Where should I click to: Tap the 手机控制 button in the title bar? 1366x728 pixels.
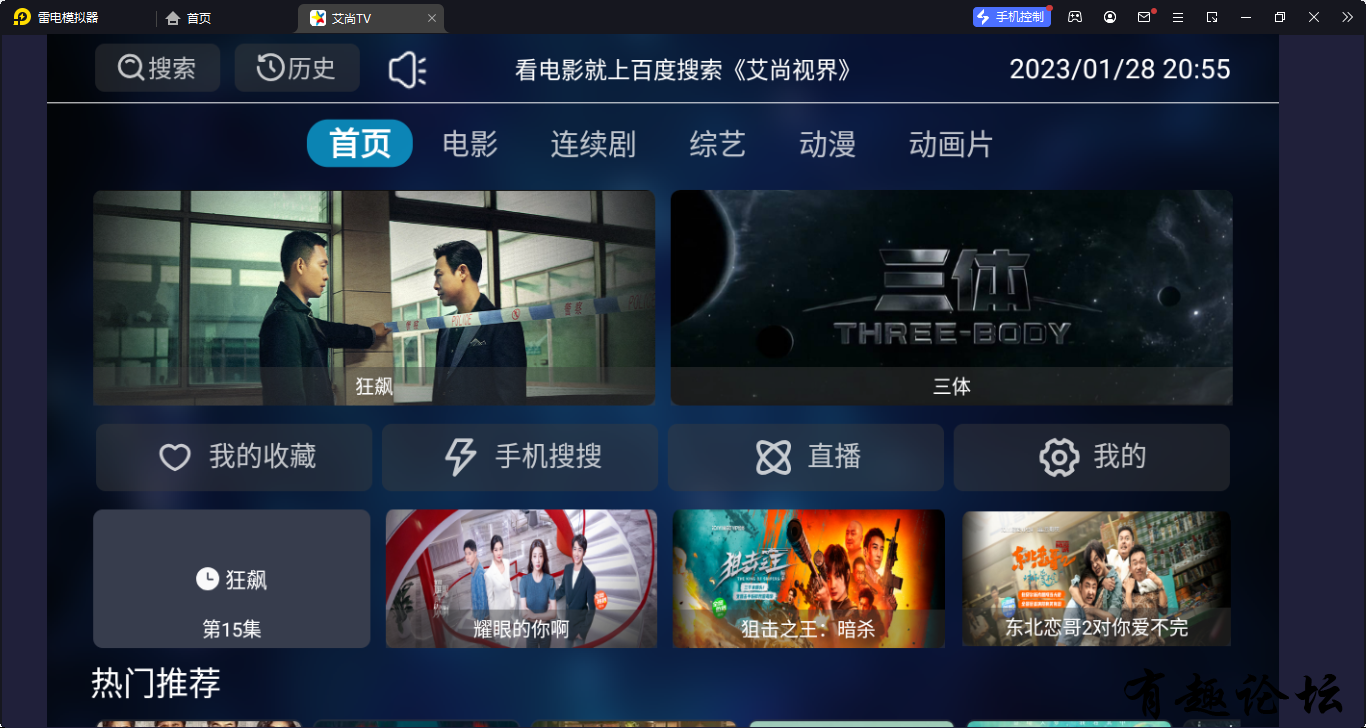(x=1011, y=17)
